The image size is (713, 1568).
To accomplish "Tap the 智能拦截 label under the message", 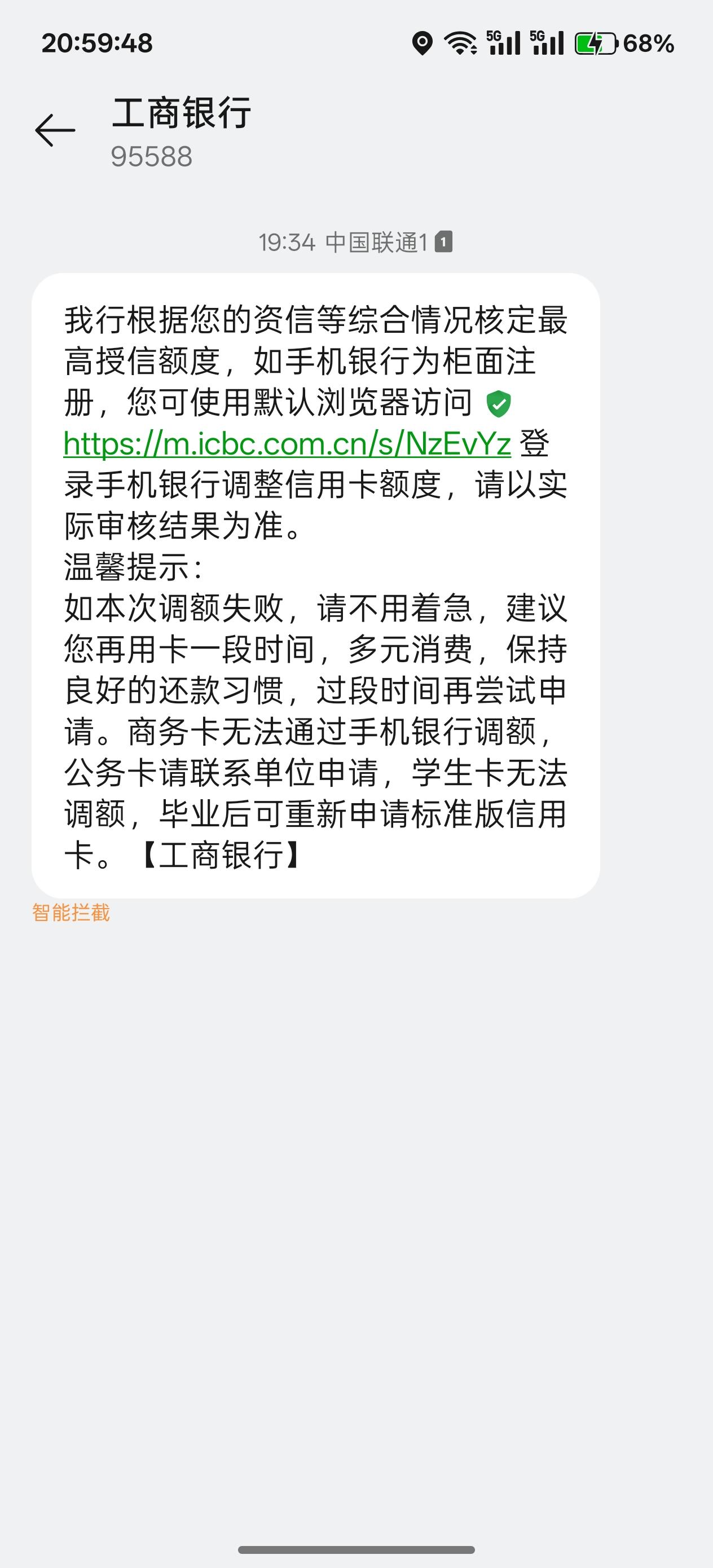I will 71,913.
